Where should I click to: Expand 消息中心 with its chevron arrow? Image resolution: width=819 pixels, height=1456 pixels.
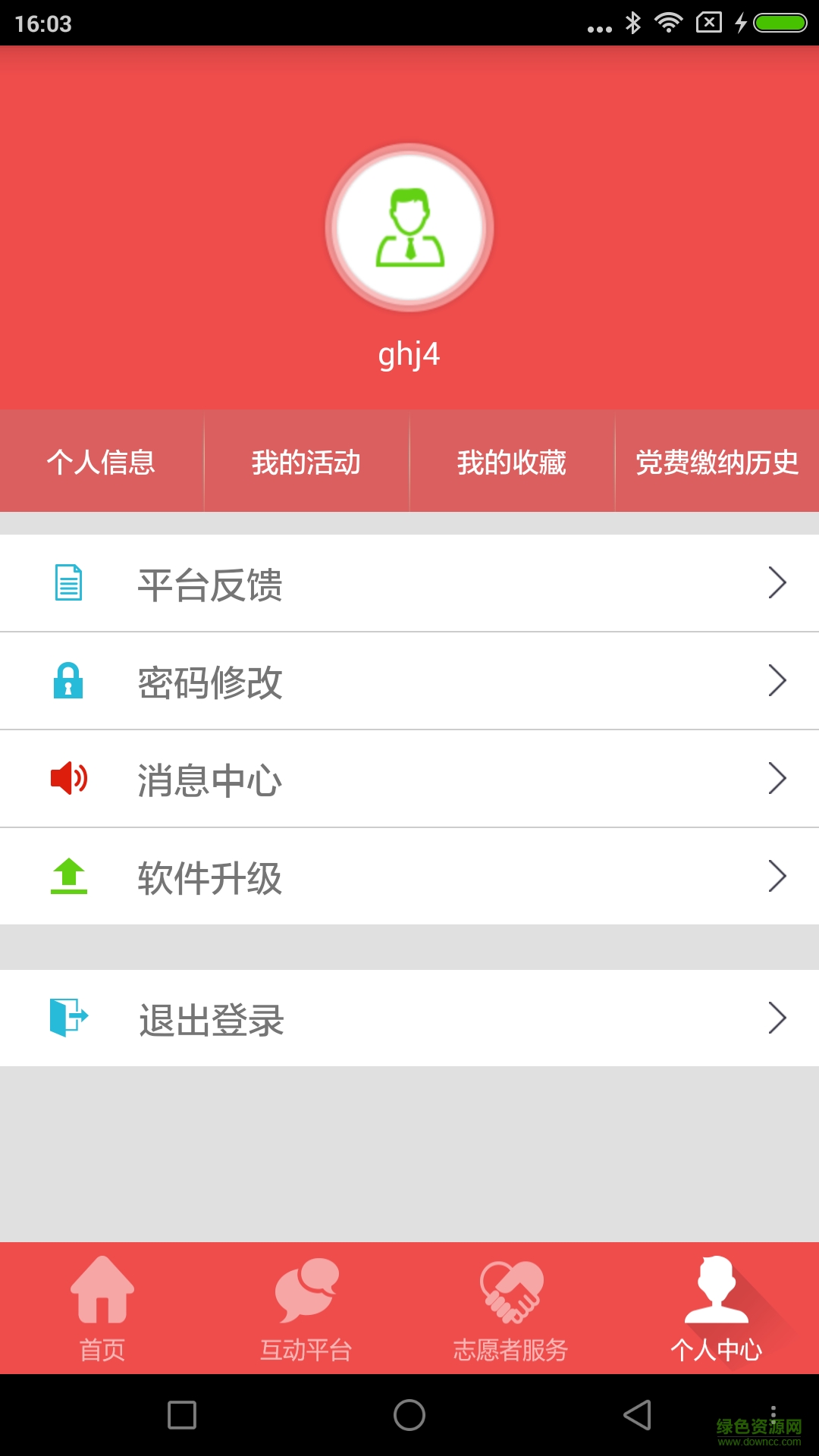[777, 779]
